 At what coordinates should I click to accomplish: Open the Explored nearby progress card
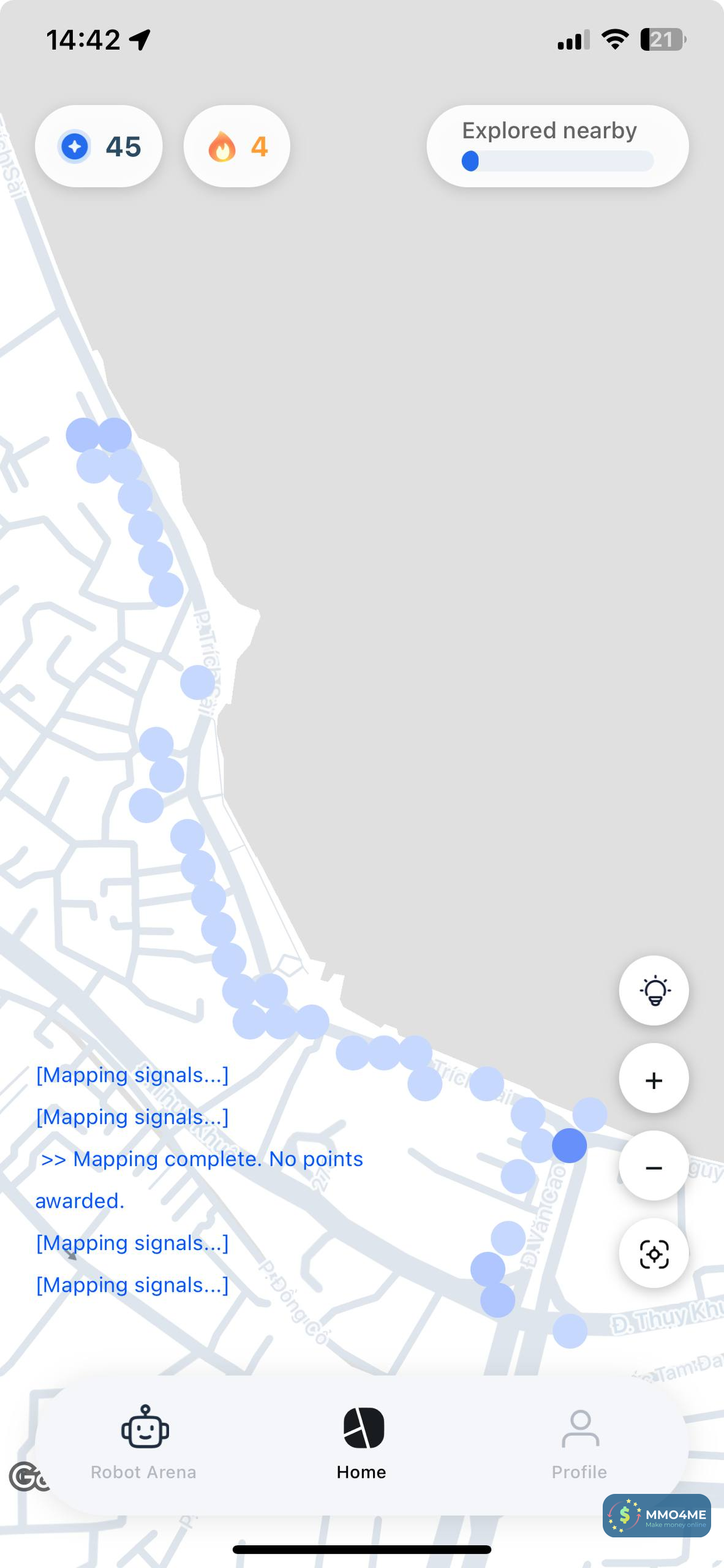[x=557, y=146]
